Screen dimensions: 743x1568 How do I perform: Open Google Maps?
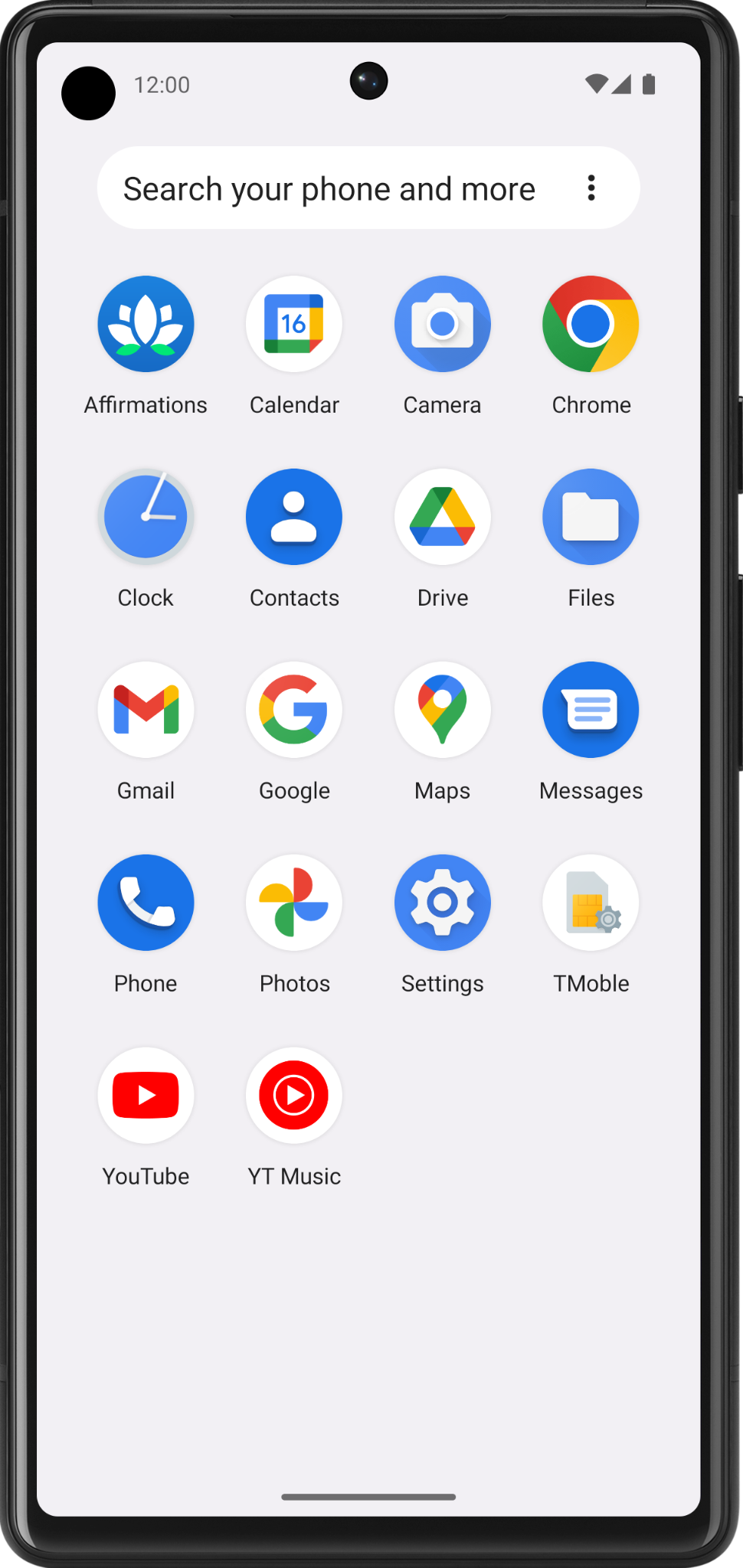click(x=443, y=710)
